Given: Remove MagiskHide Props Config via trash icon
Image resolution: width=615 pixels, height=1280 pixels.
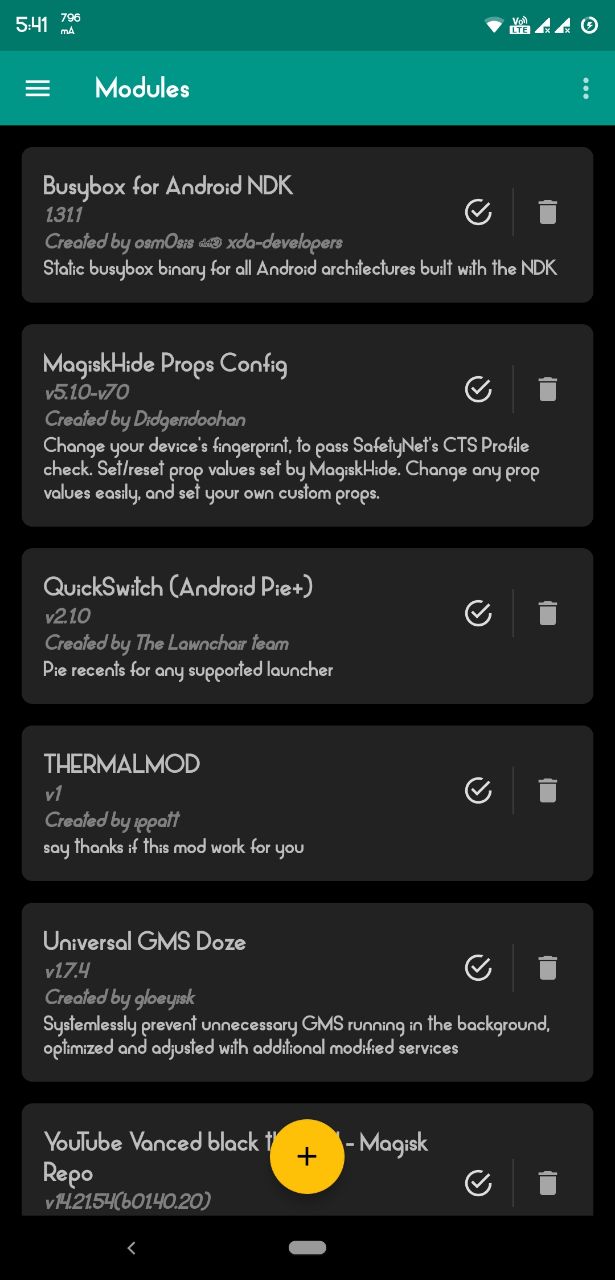Looking at the screenshot, I should (x=547, y=389).
